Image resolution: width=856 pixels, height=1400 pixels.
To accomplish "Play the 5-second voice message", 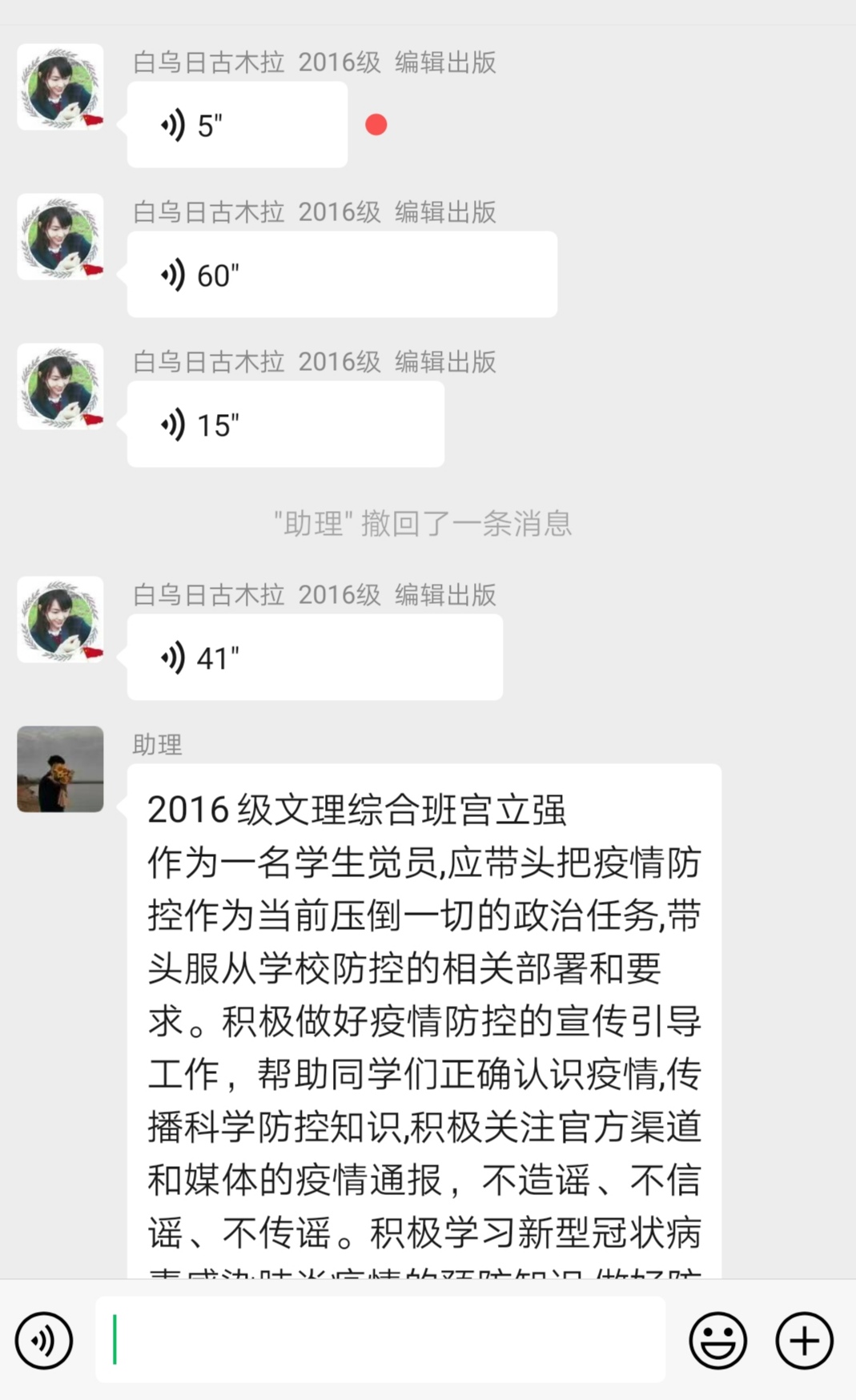I will (x=237, y=125).
